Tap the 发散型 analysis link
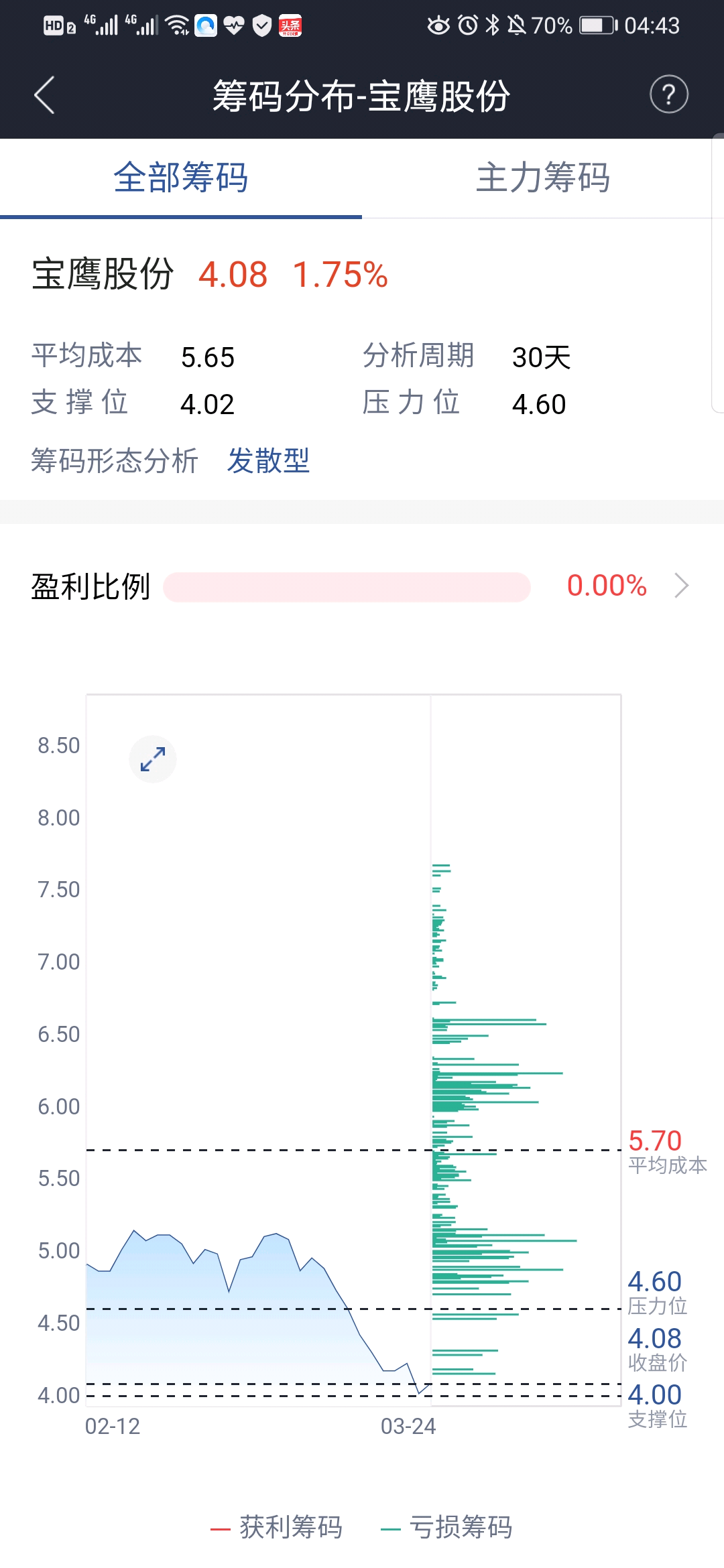Screen dimensions: 724x1568 point(268,462)
